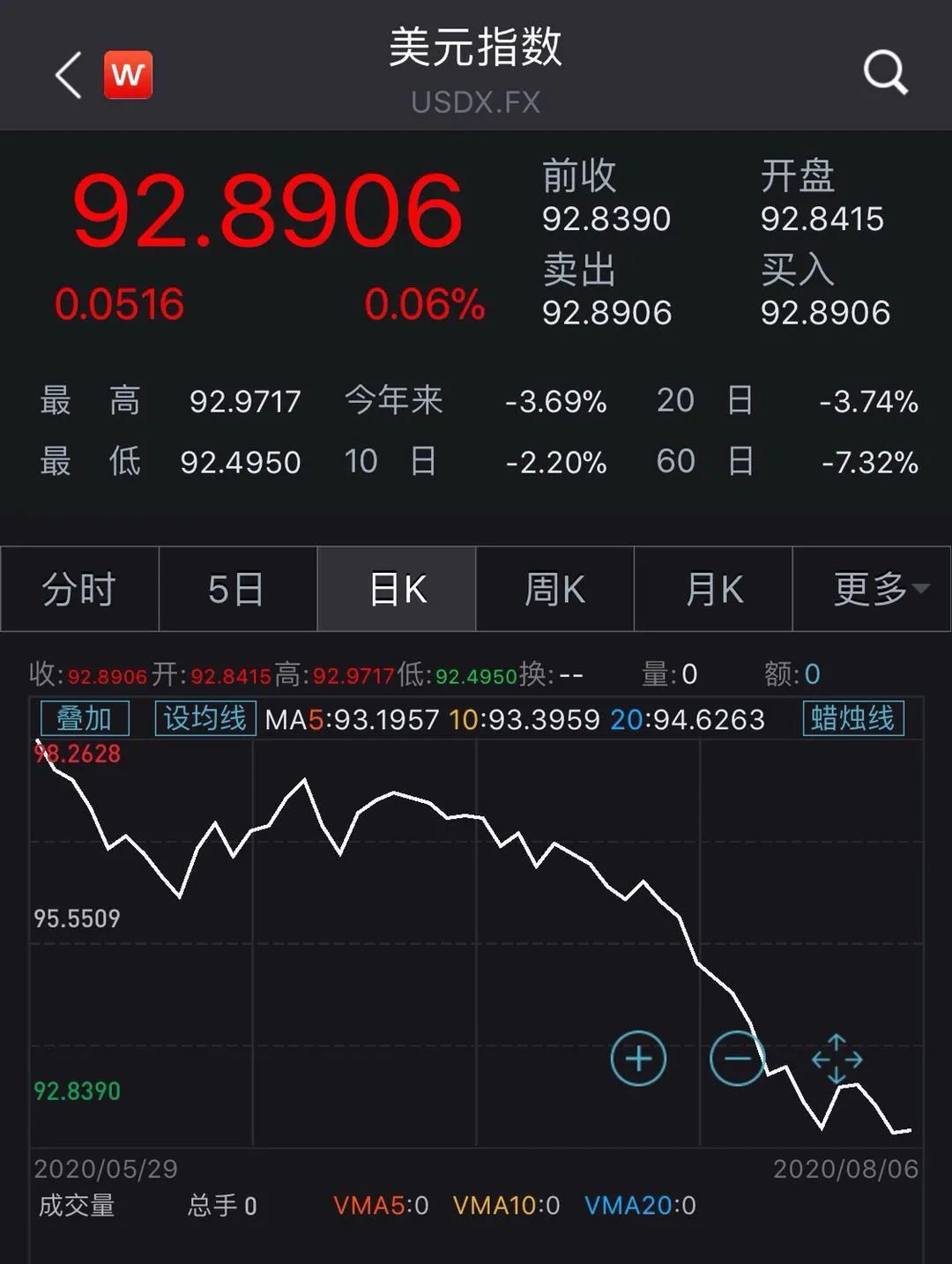Open the red W app icon

click(128, 74)
